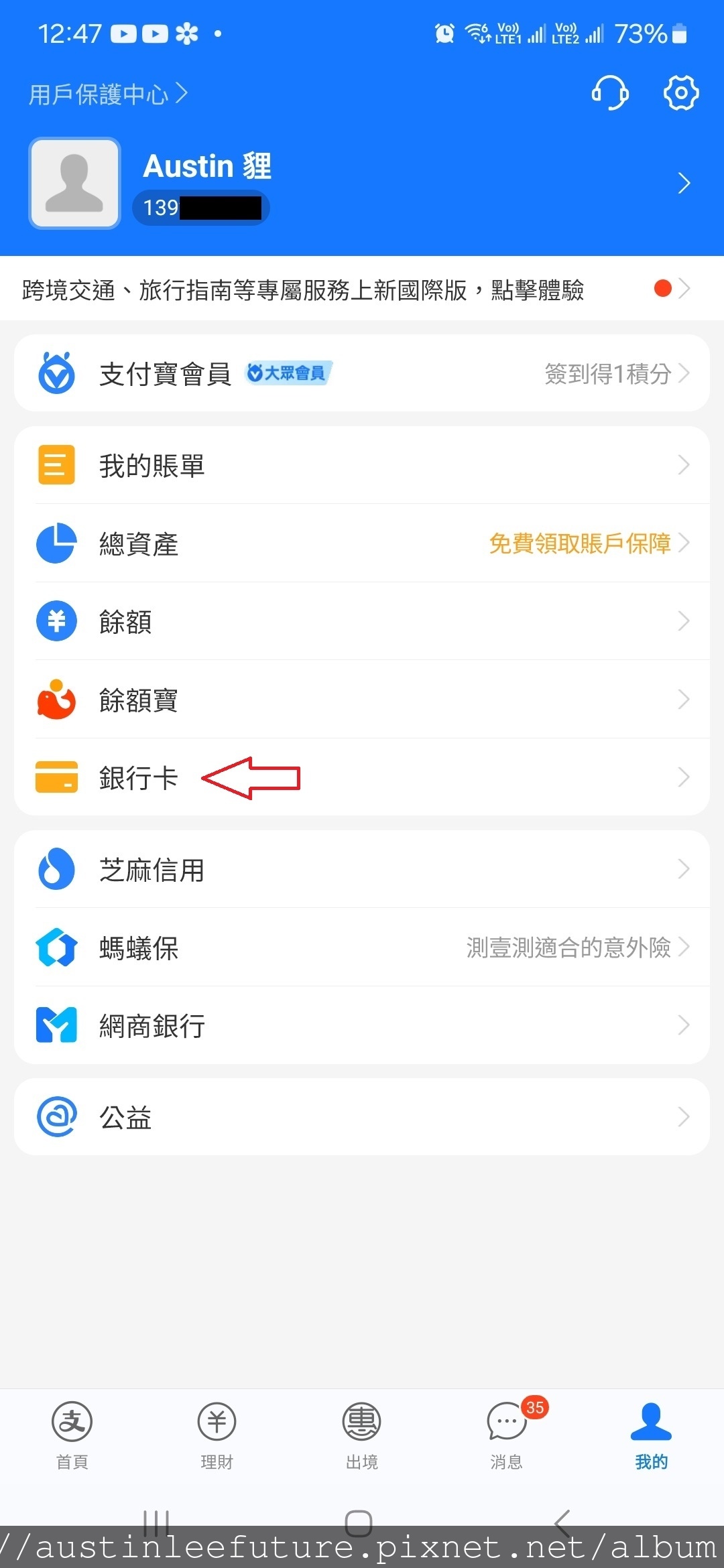Open 餘額寶 row
Image resolution: width=724 pixels, height=1568 pixels.
[x=362, y=700]
